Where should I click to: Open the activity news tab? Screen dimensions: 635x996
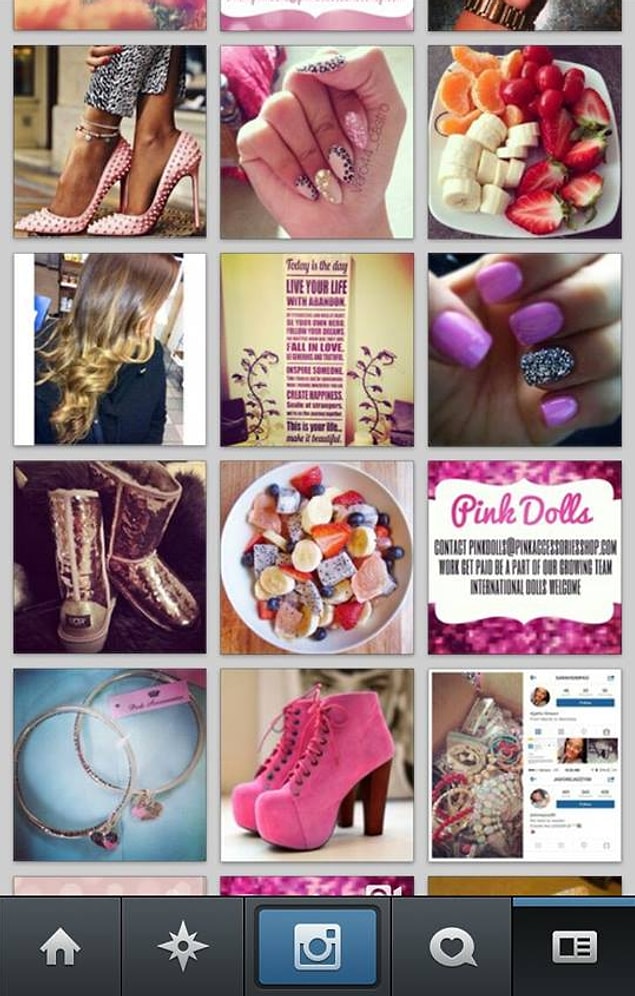pos(452,946)
